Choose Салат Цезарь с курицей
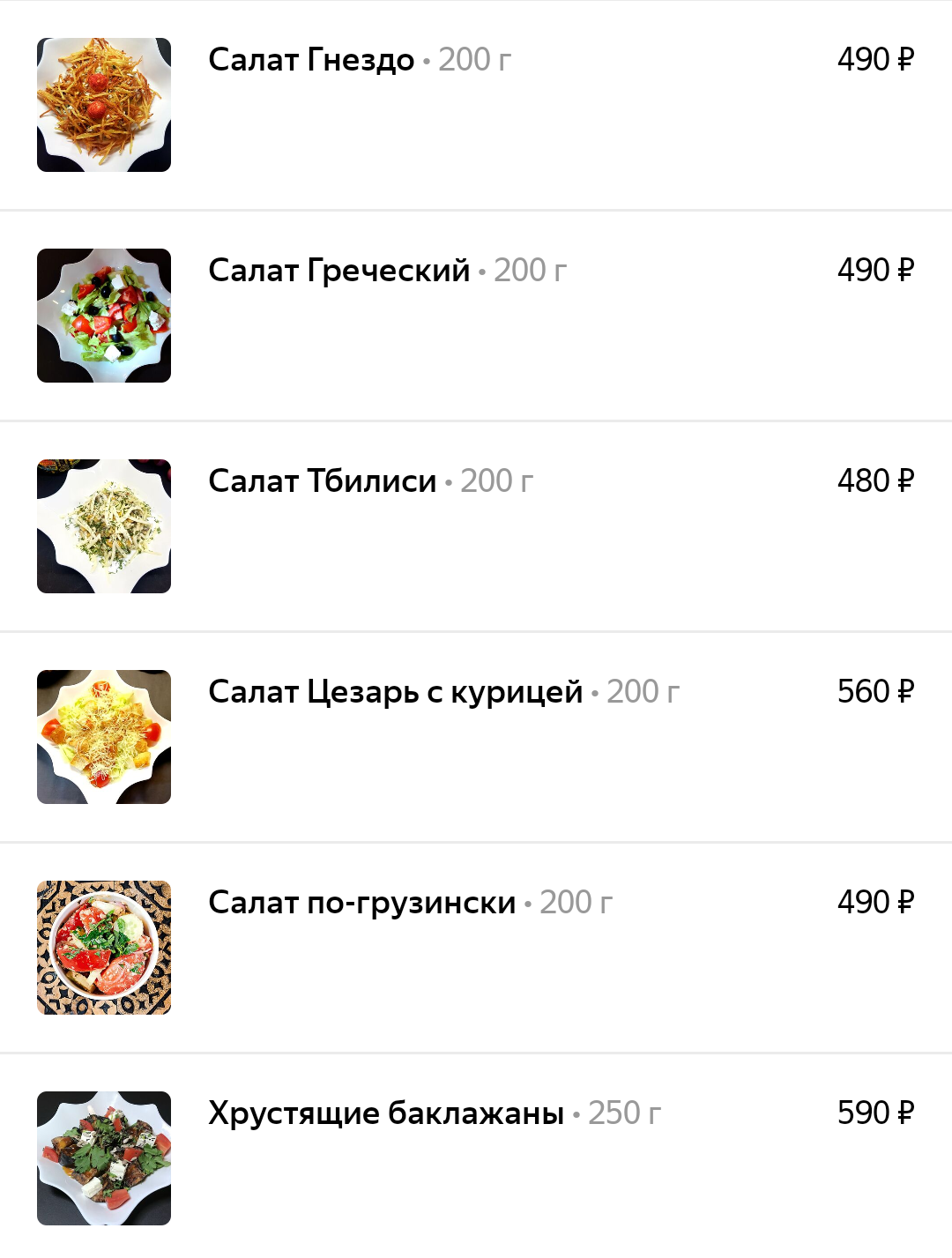This screenshot has width=952, height=1258. 396,692
